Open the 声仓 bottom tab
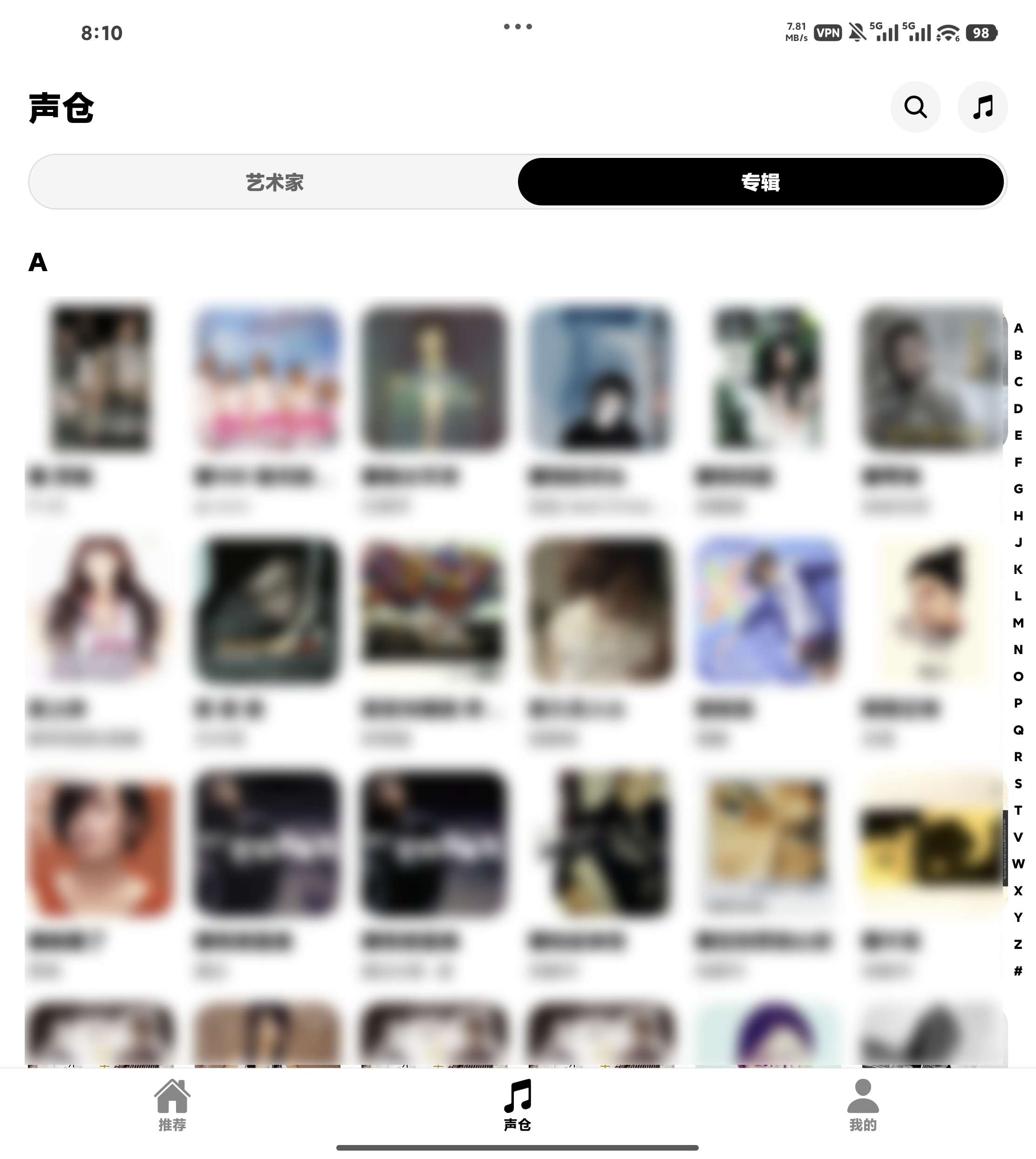 click(x=518, y=1105)
